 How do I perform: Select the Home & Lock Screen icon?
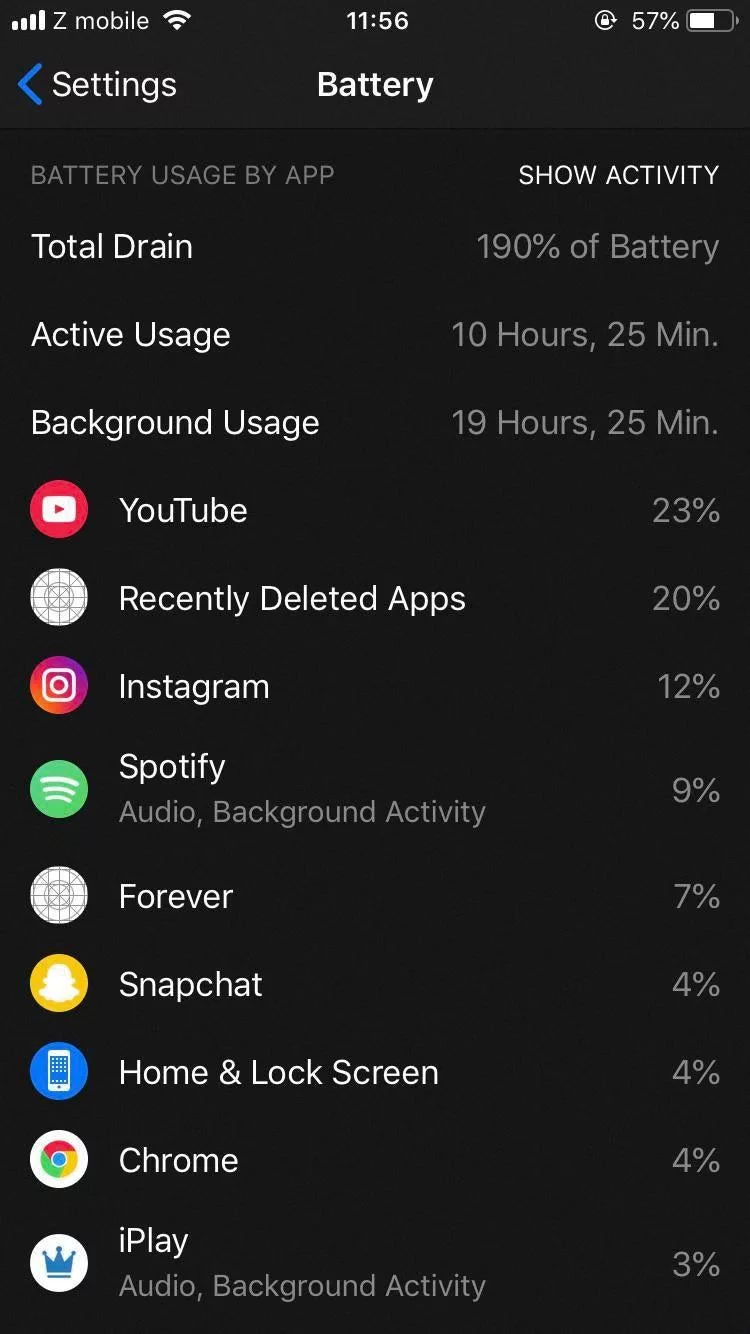point(59,1071)
